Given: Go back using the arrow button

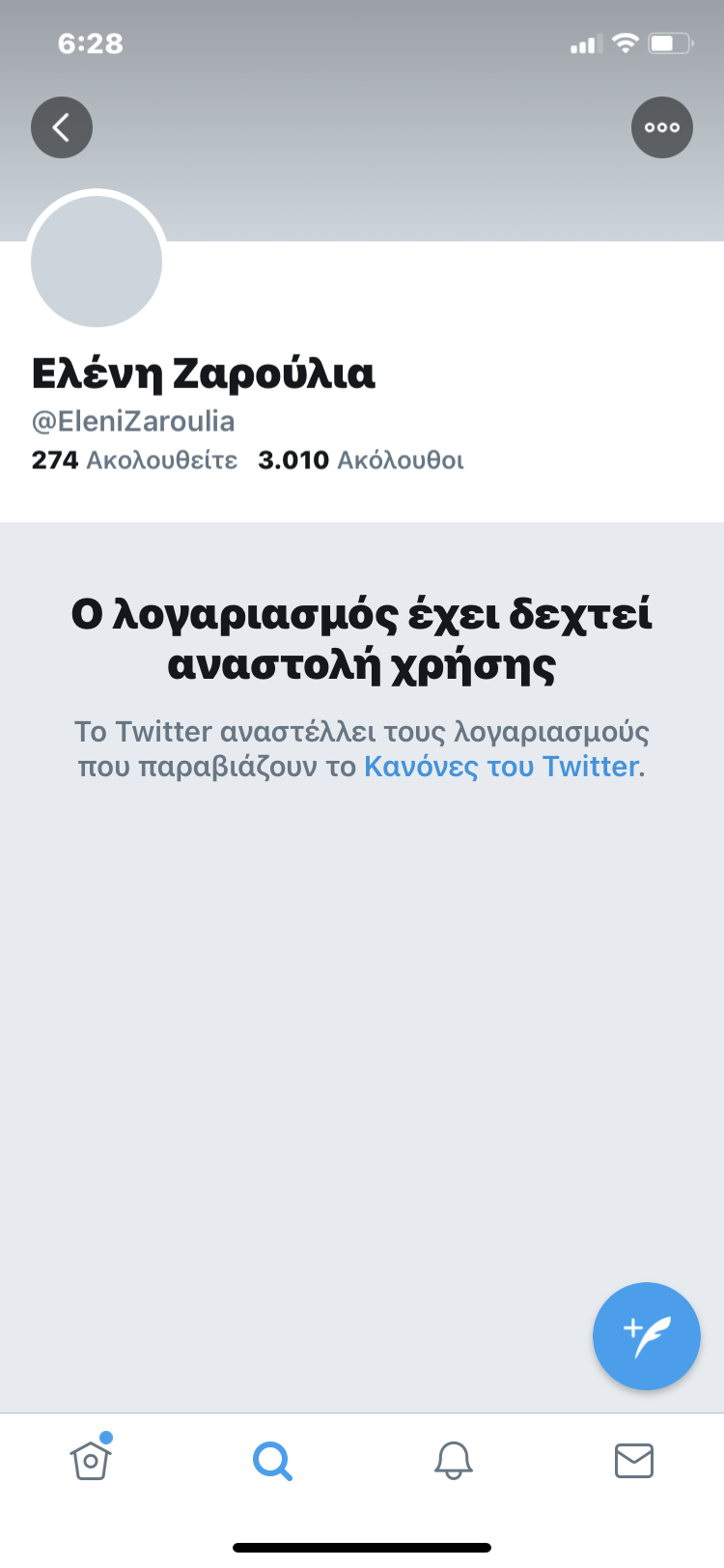Looking at the screenshot, I should click(x=62, y=127).
